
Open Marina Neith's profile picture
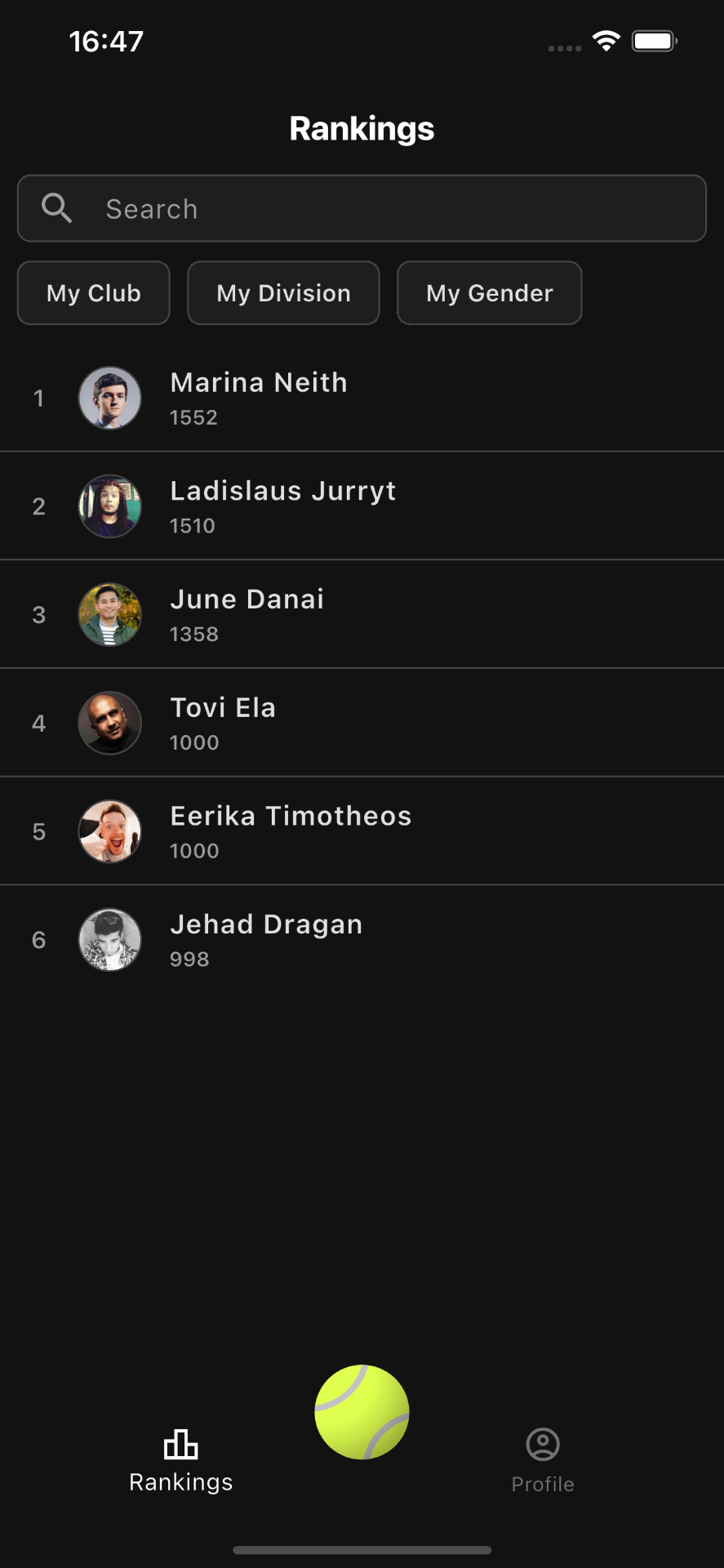[x=109, y=398]
